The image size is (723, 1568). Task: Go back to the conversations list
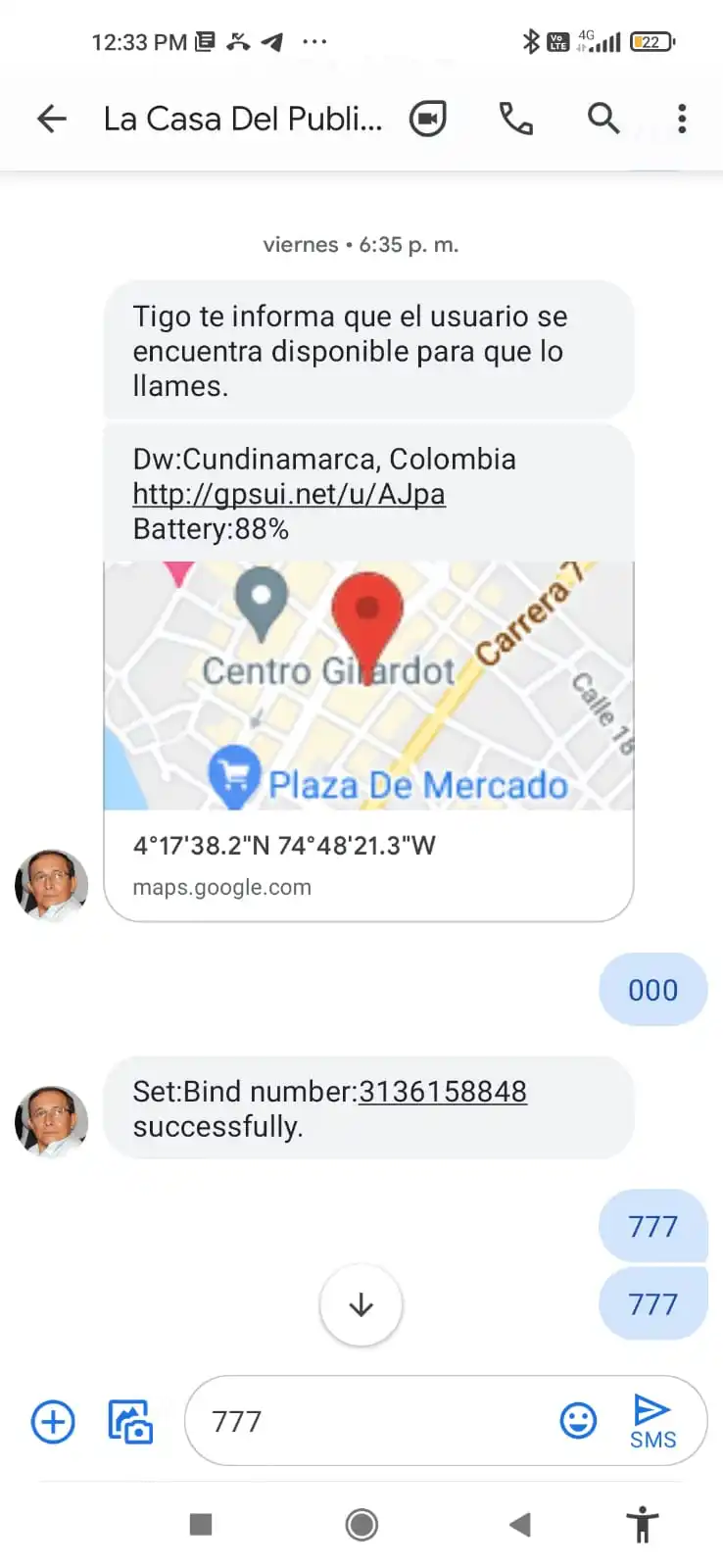click(52, 120)
